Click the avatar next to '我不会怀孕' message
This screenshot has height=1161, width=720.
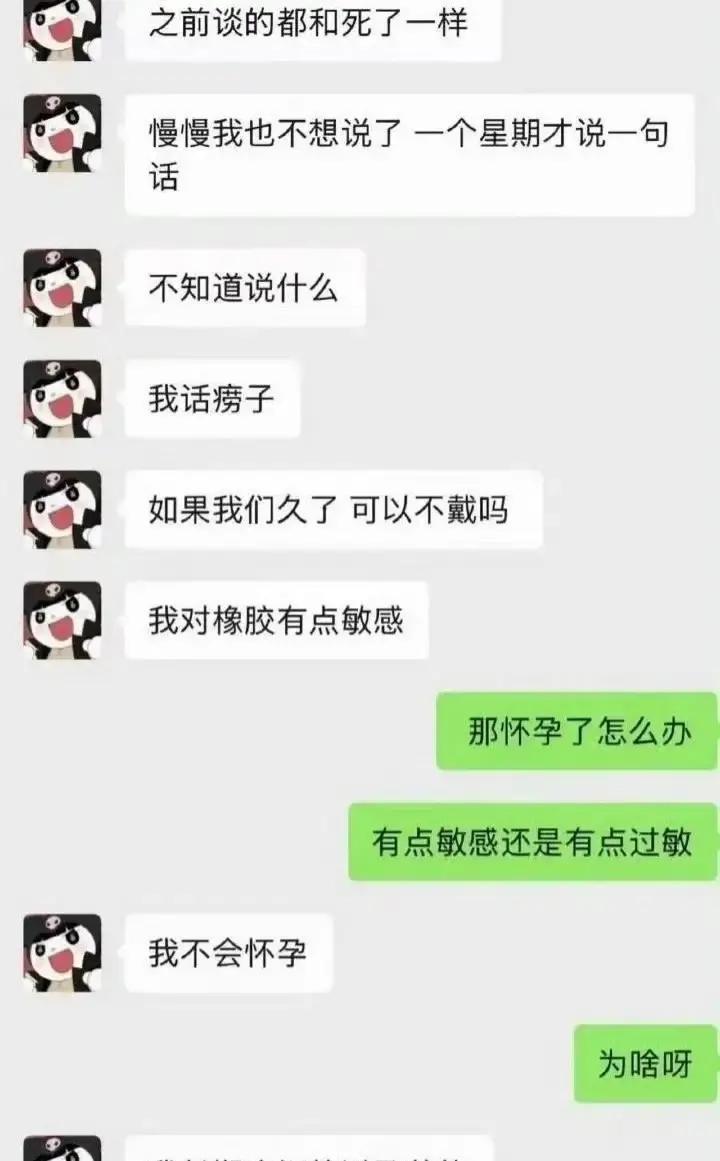click(60, 953)
